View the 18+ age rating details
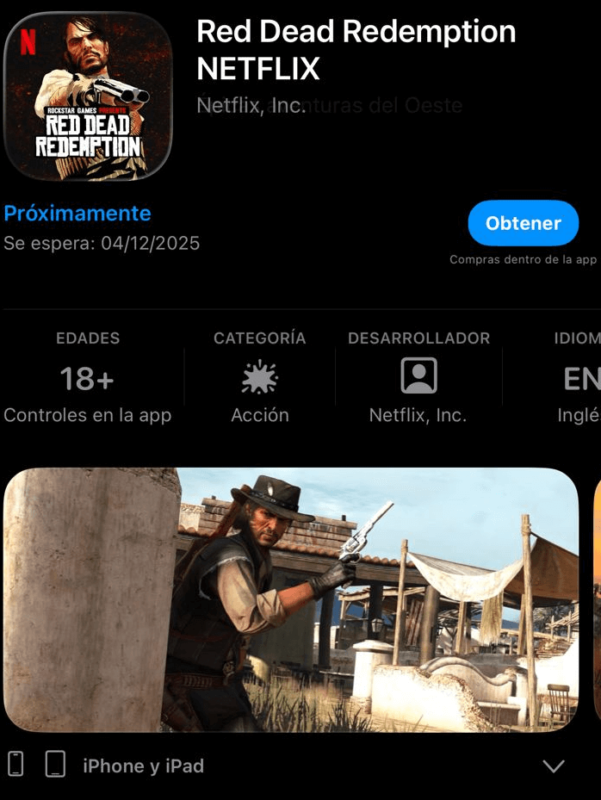601x800 pixels. 87,378
